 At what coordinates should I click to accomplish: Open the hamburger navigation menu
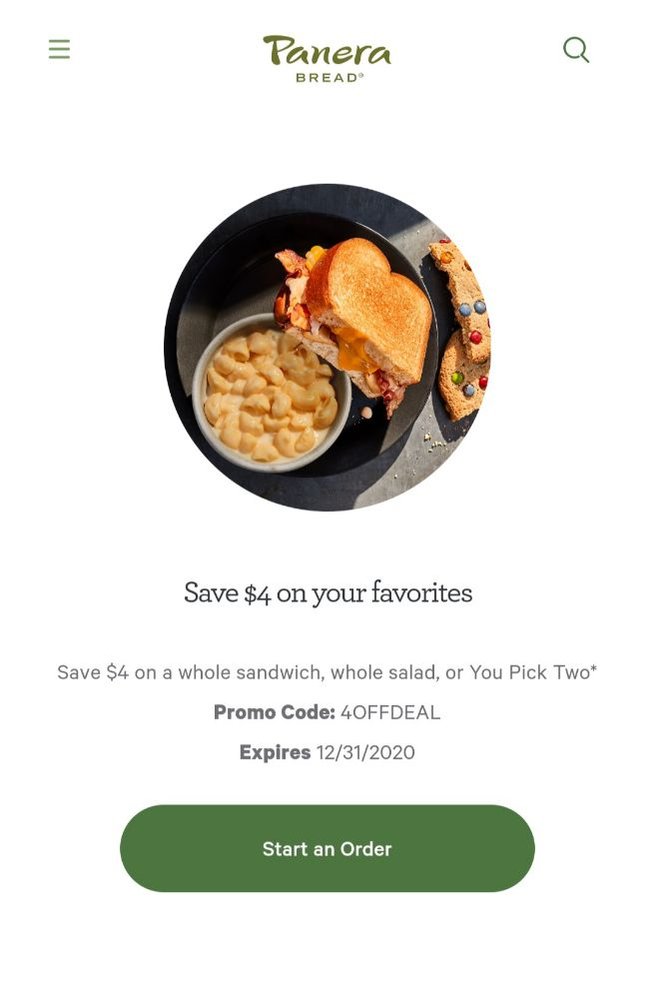[x=59, y=49]
